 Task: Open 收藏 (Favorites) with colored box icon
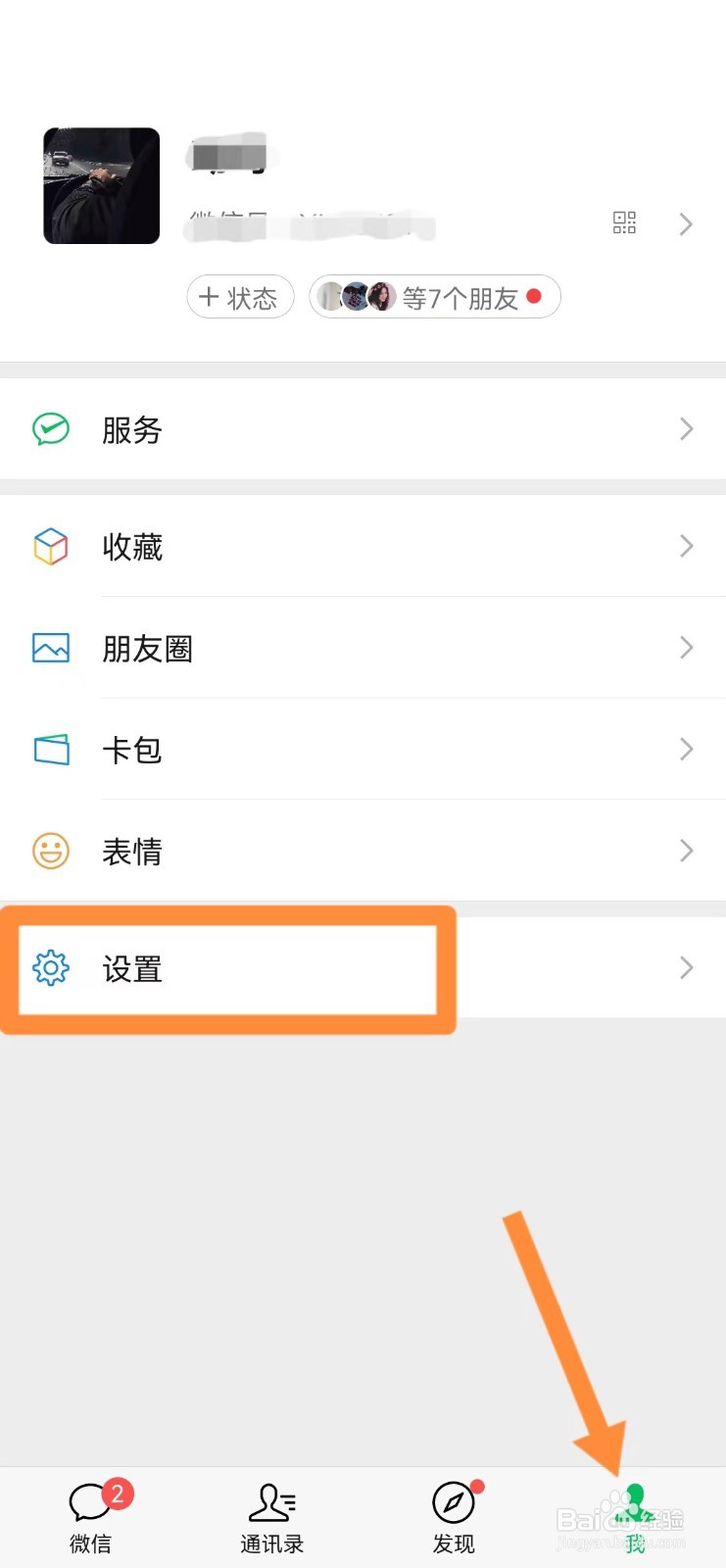click(132, 547)
